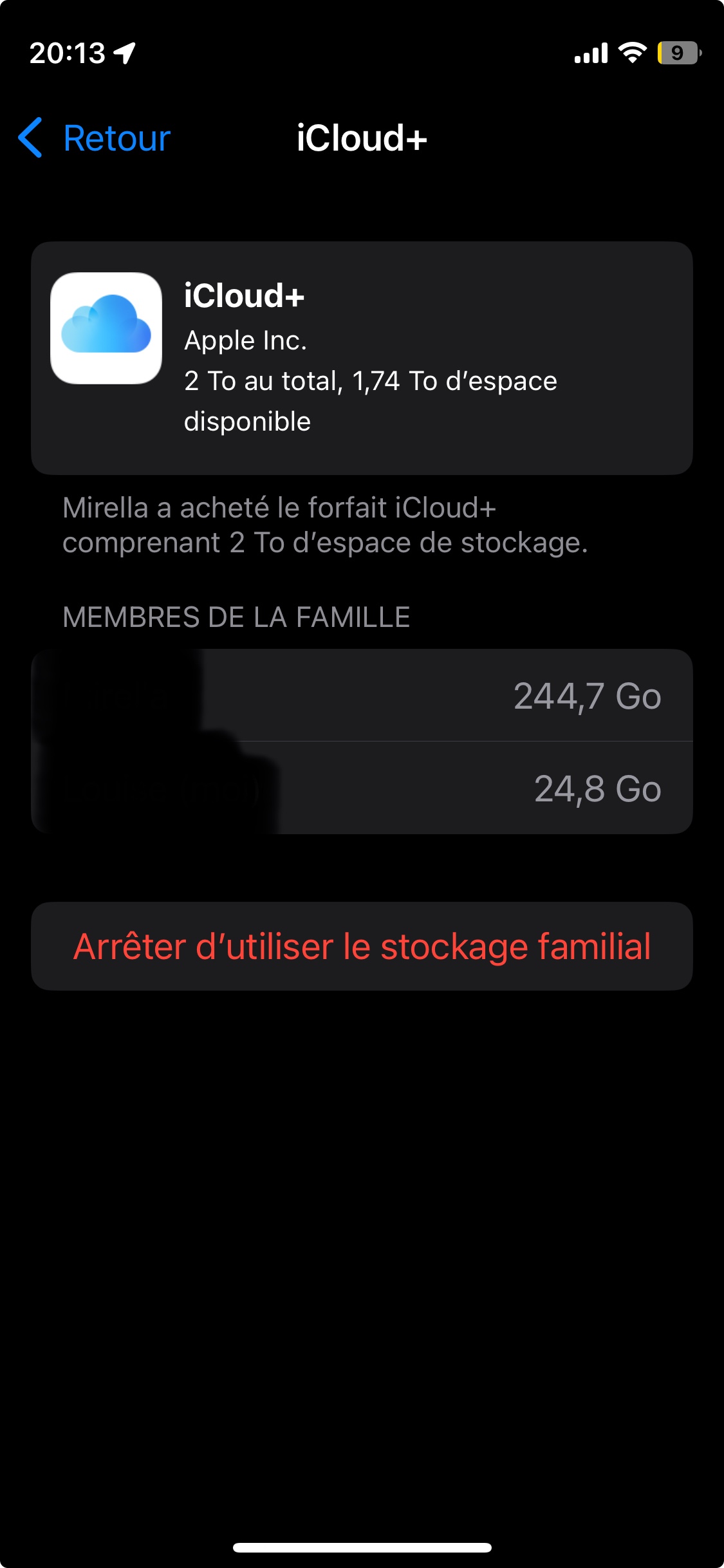Open the family member using 244,7 Go
The image size is (724, 1568).
(x=362, y=696)
